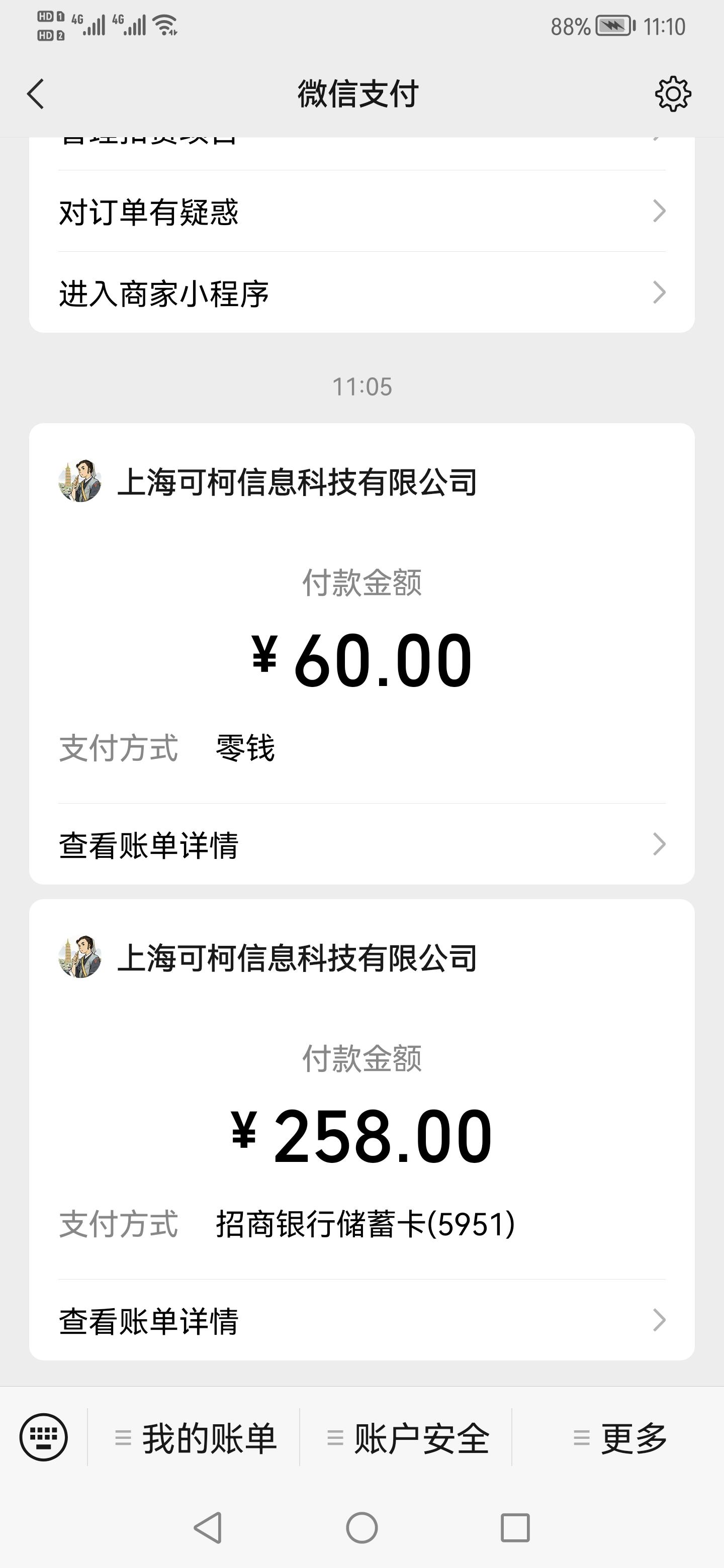View bill details for the ¥60.00 payment
The image size is (724, 1568).
361,844
